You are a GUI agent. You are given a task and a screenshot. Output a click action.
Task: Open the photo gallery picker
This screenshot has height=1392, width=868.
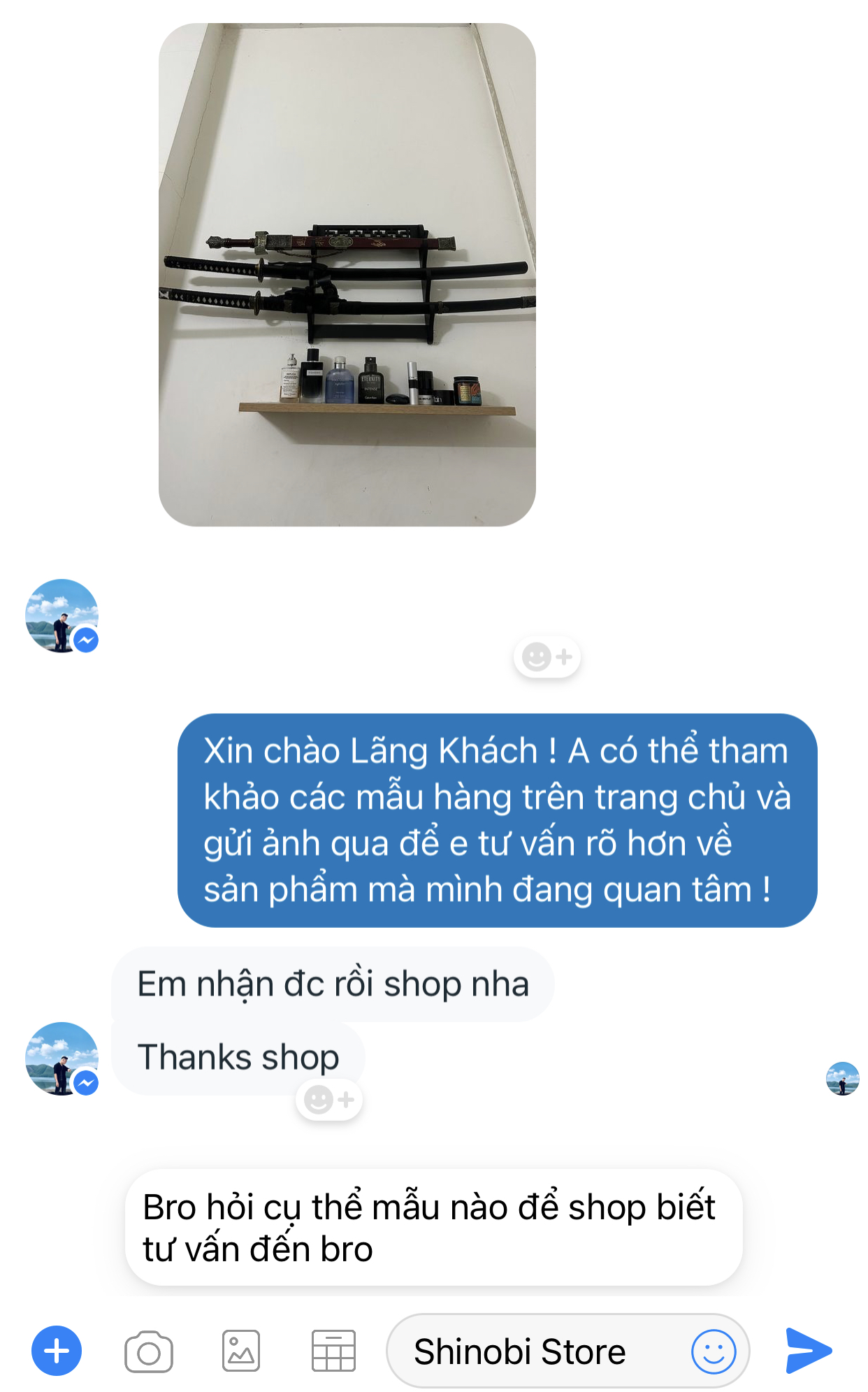coord(241,1351)
